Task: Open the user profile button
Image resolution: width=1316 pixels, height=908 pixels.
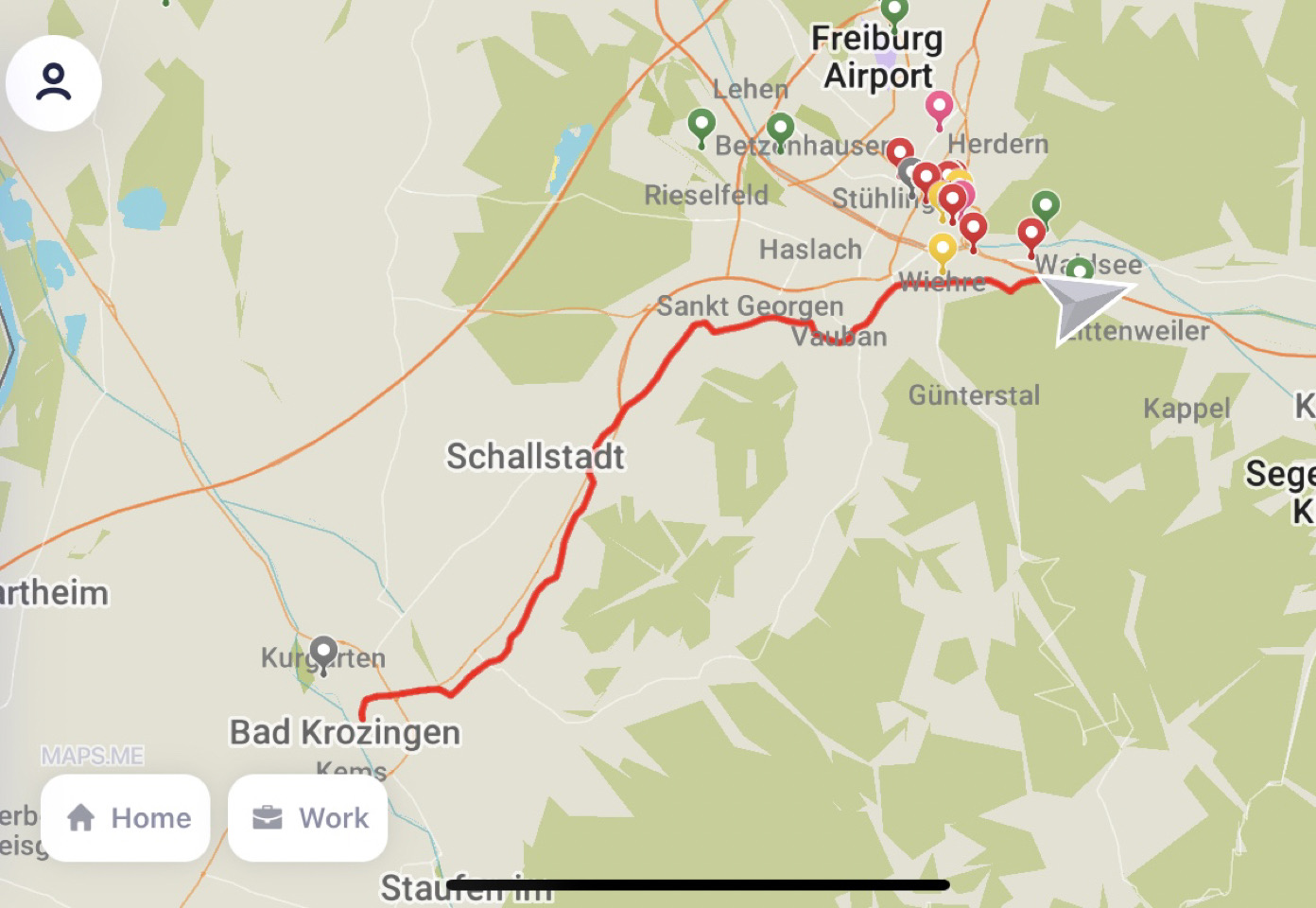Action: [x=54, y=83]
